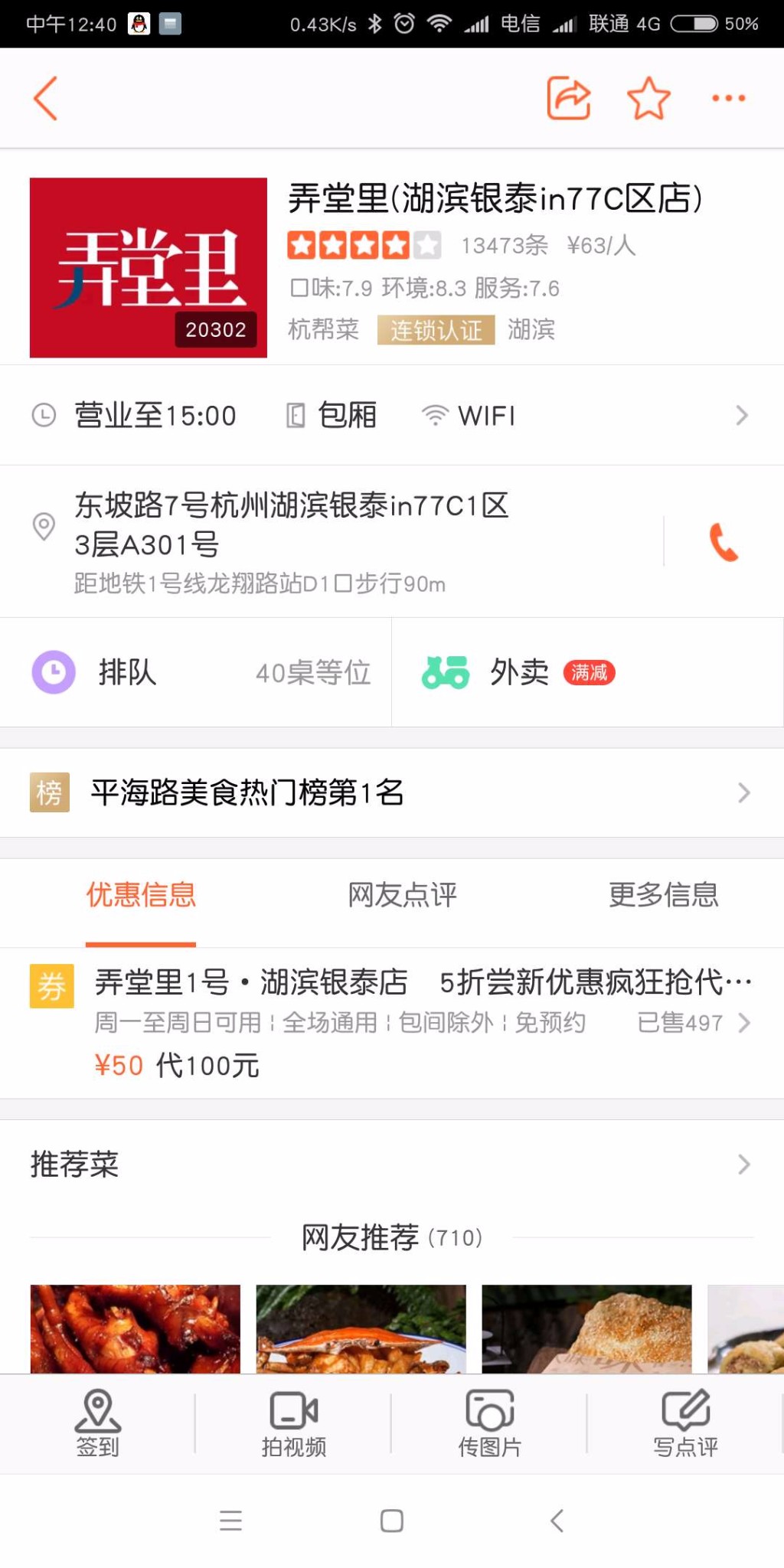Record a video with 拍视频

[294, 1423]
